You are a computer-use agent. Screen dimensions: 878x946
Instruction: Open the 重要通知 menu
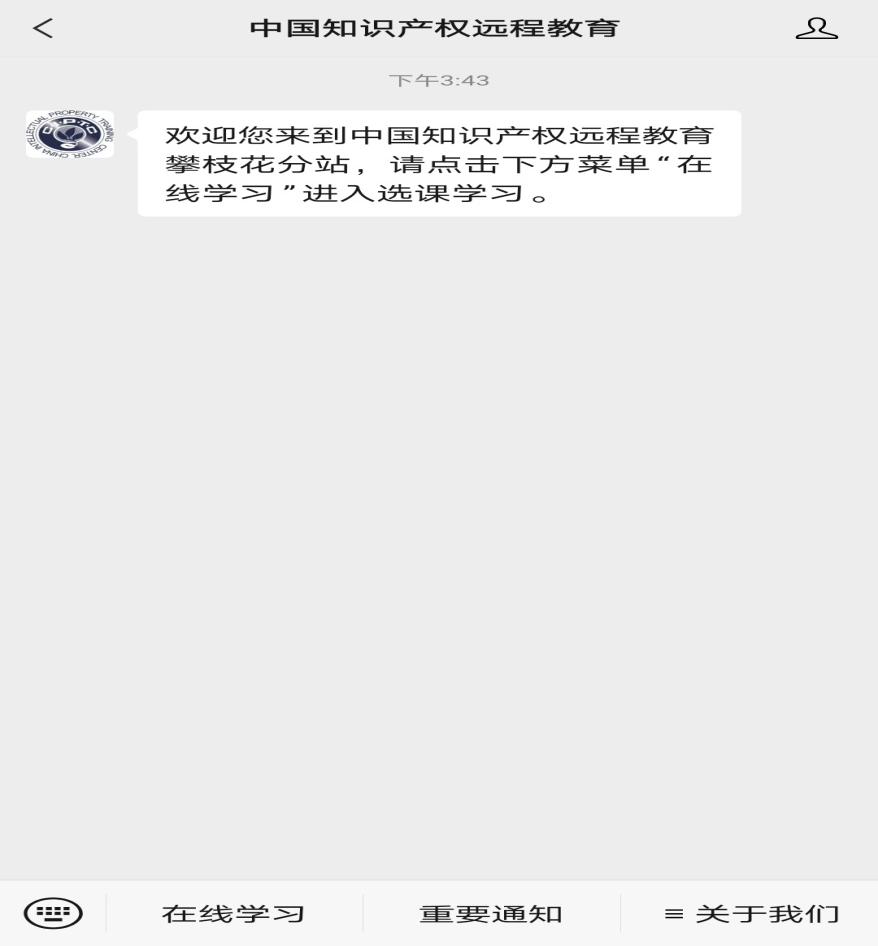(x=491, y=913)
